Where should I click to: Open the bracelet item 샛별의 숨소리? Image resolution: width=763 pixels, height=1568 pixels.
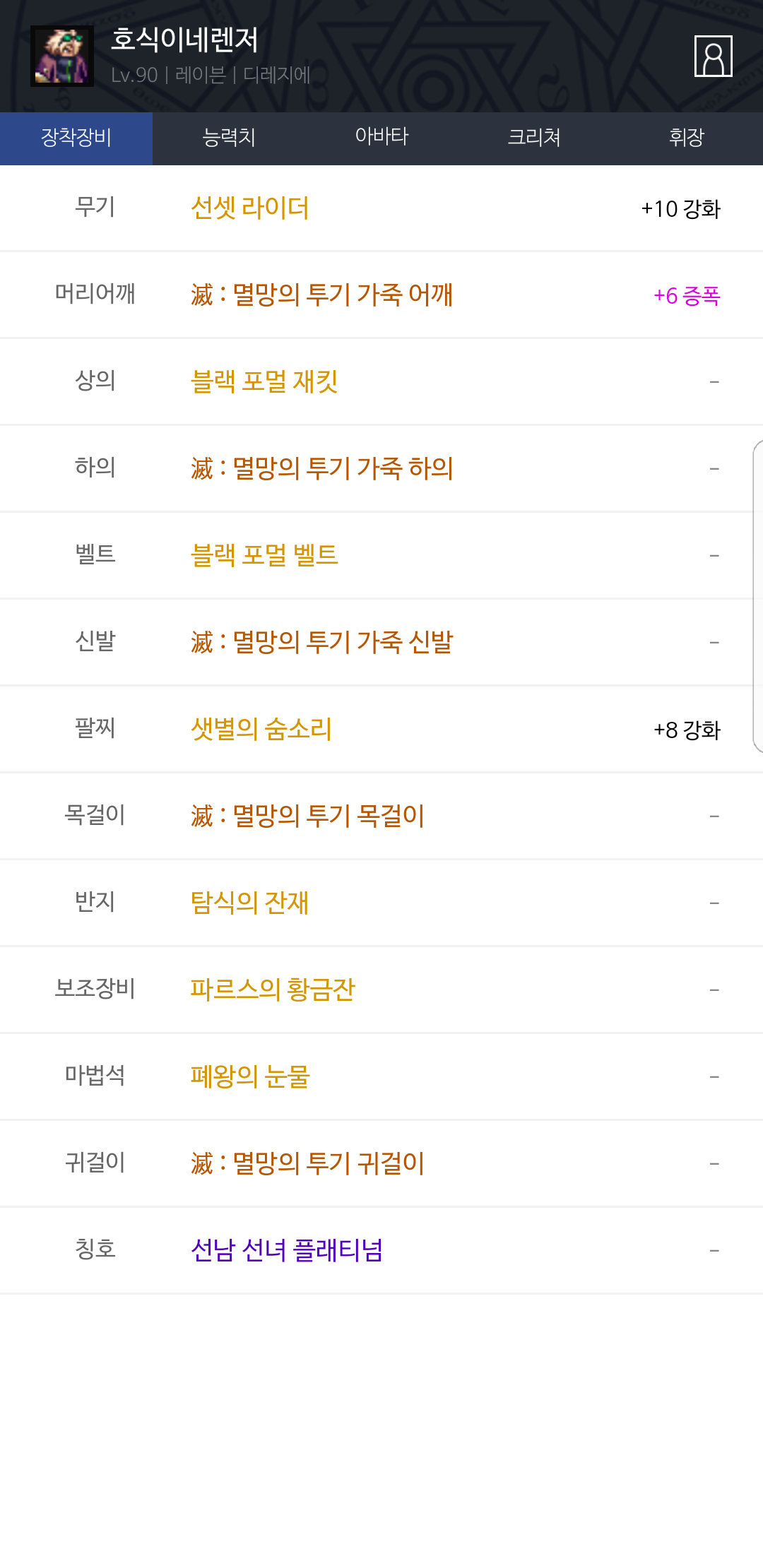(261, 729)
